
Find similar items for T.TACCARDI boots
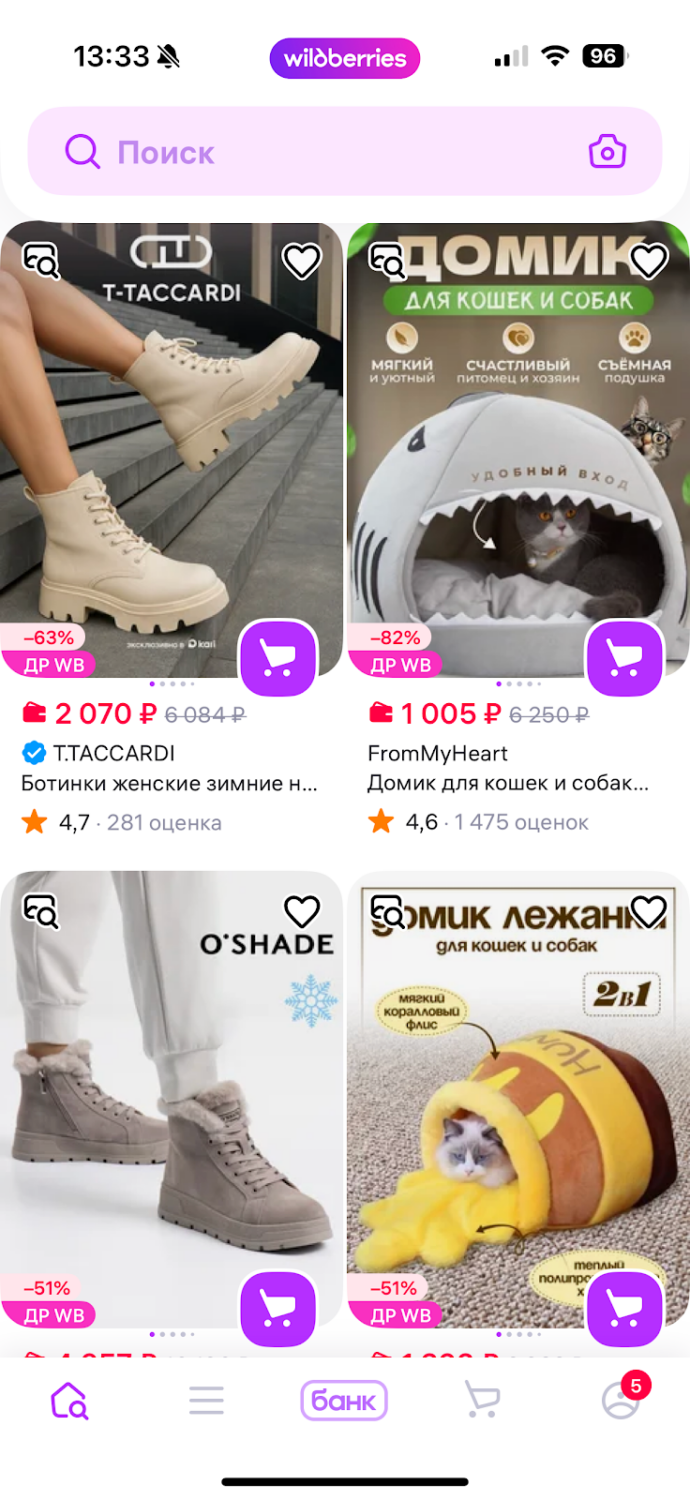pos(42,261)
